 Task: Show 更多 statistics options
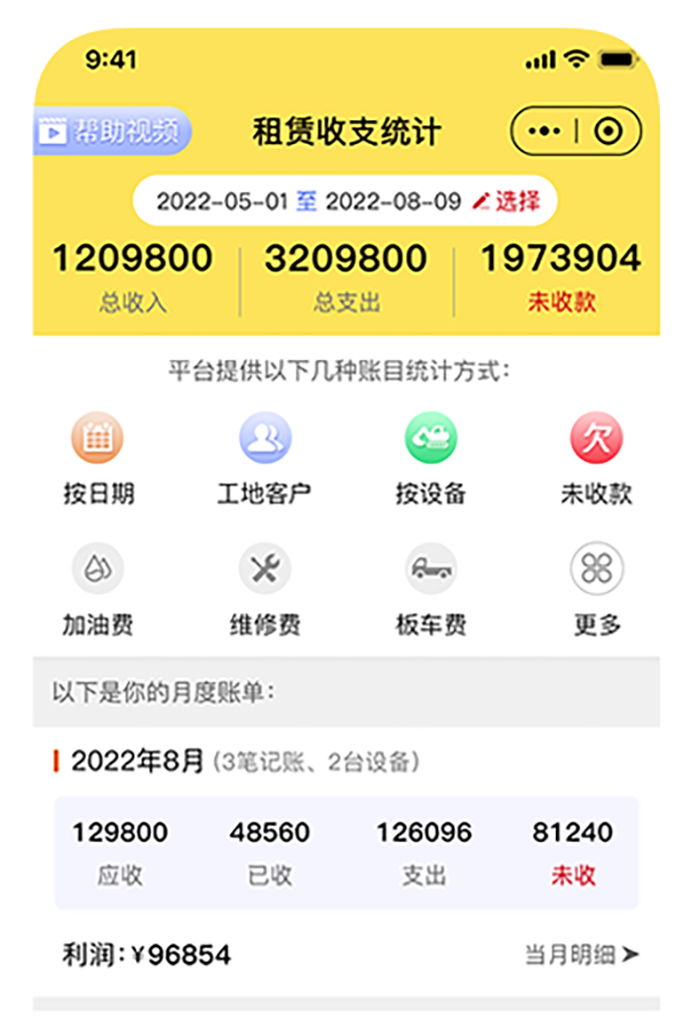(x=596, y=589)
